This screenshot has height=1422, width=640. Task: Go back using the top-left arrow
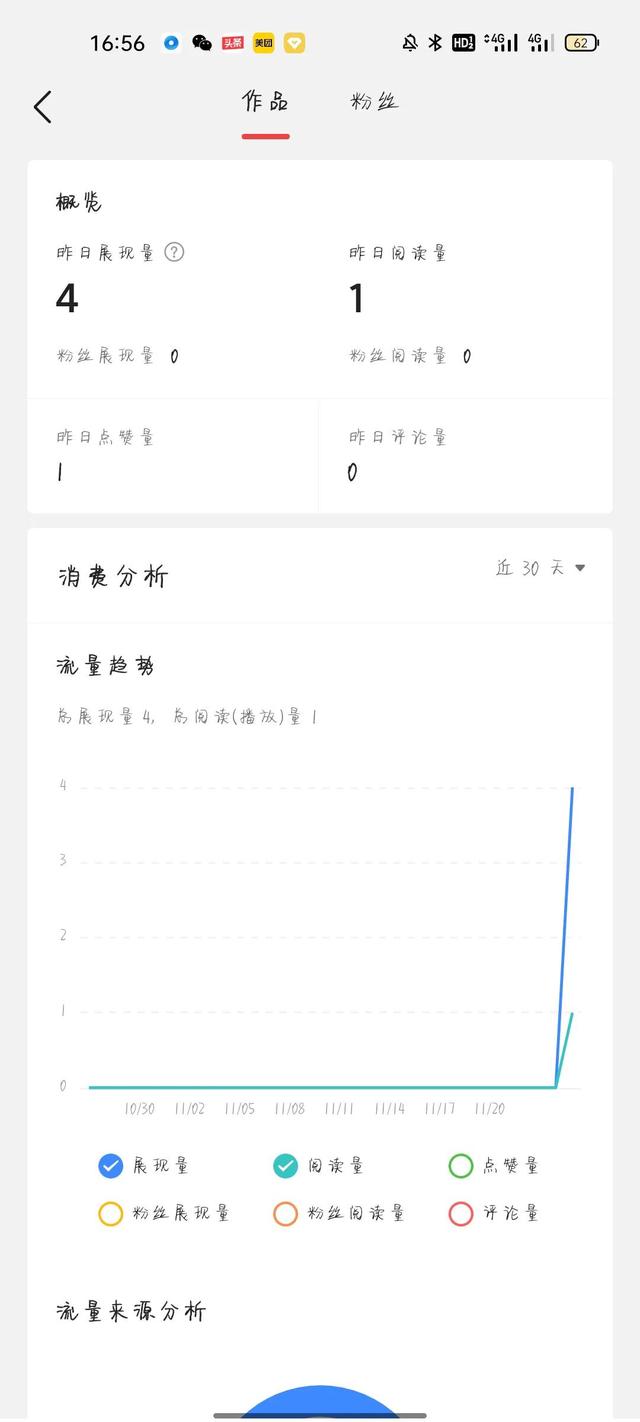click(42, 107)
